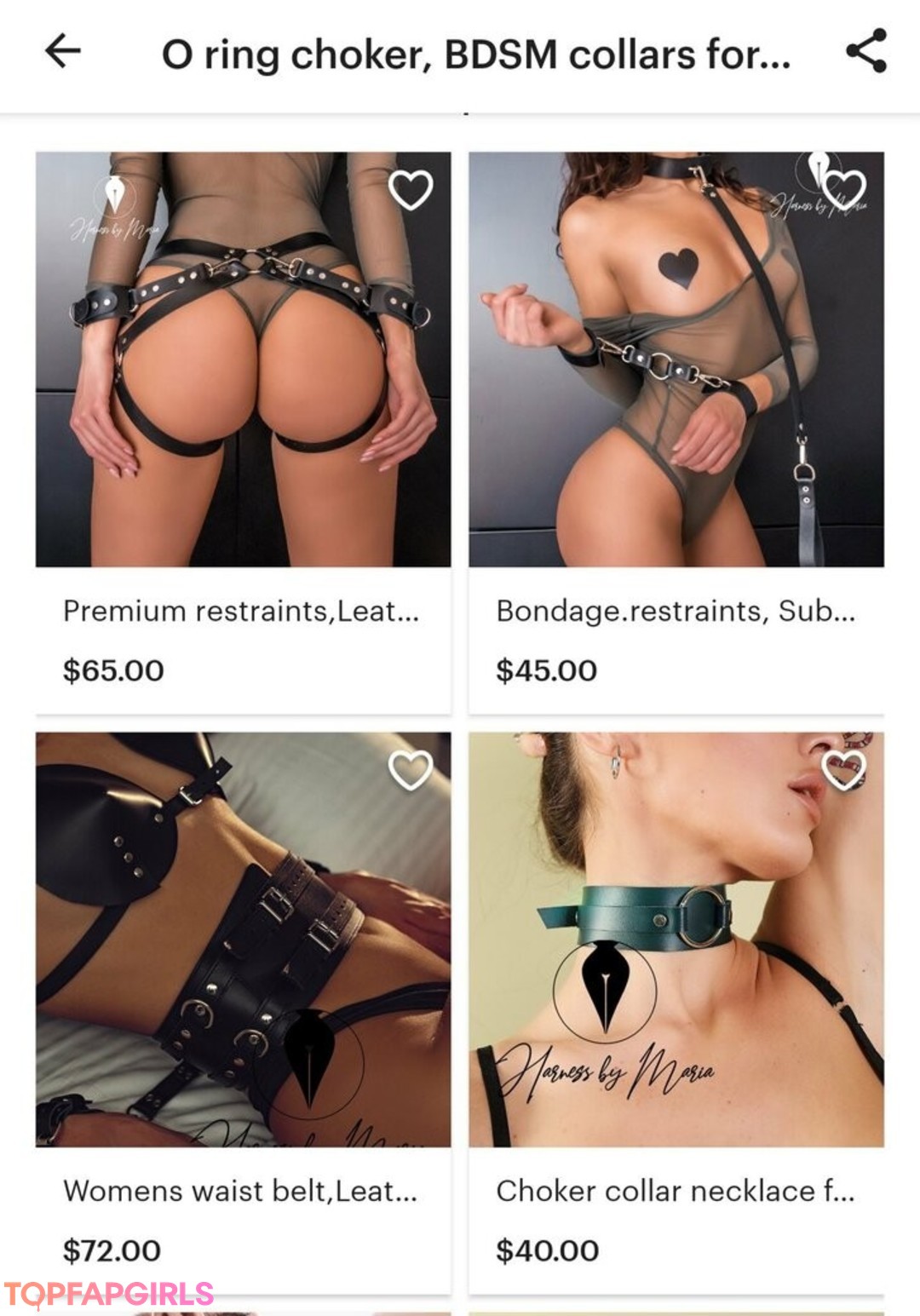
Task: Favorite the Premium restraints item
Action: [411, 189]
